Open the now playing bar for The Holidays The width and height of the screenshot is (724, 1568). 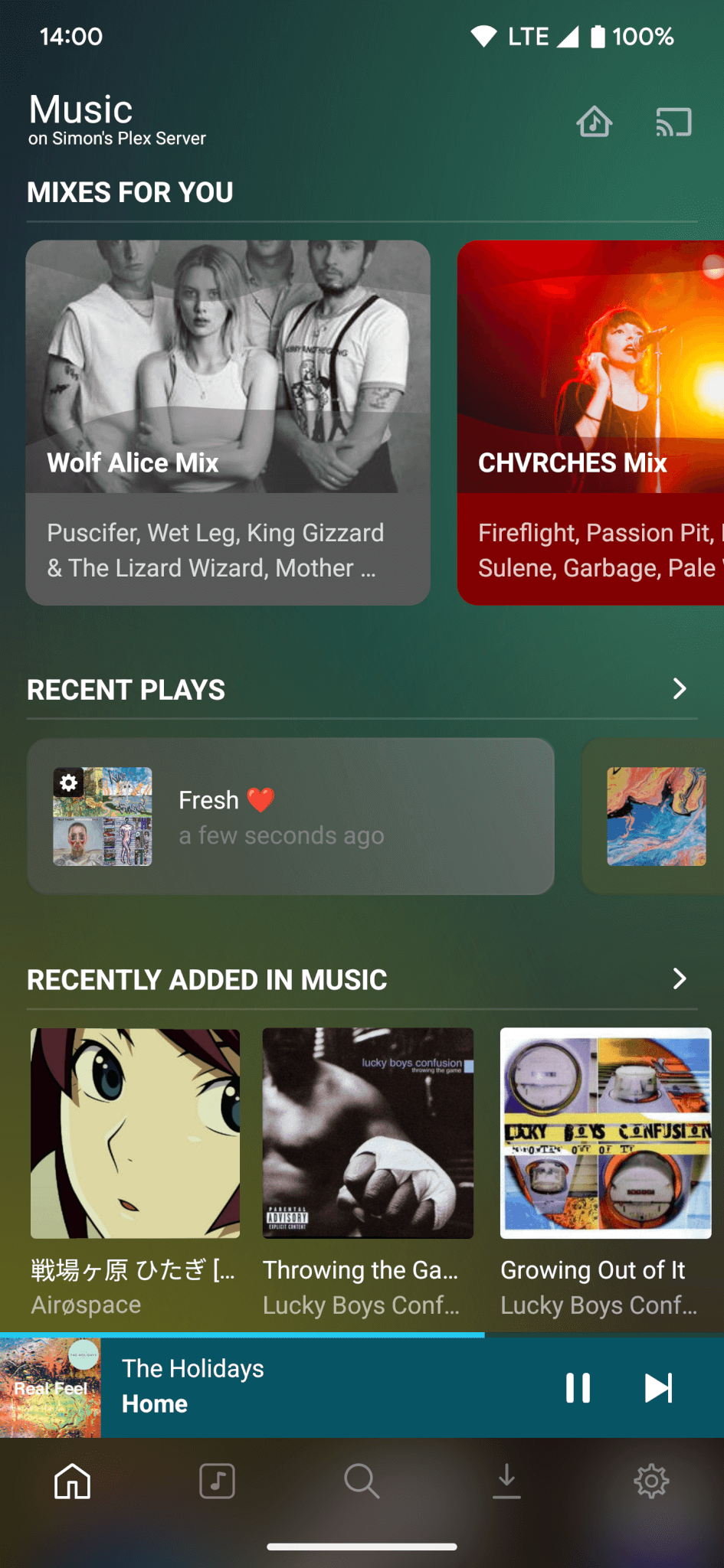(x=306, y=1387)
